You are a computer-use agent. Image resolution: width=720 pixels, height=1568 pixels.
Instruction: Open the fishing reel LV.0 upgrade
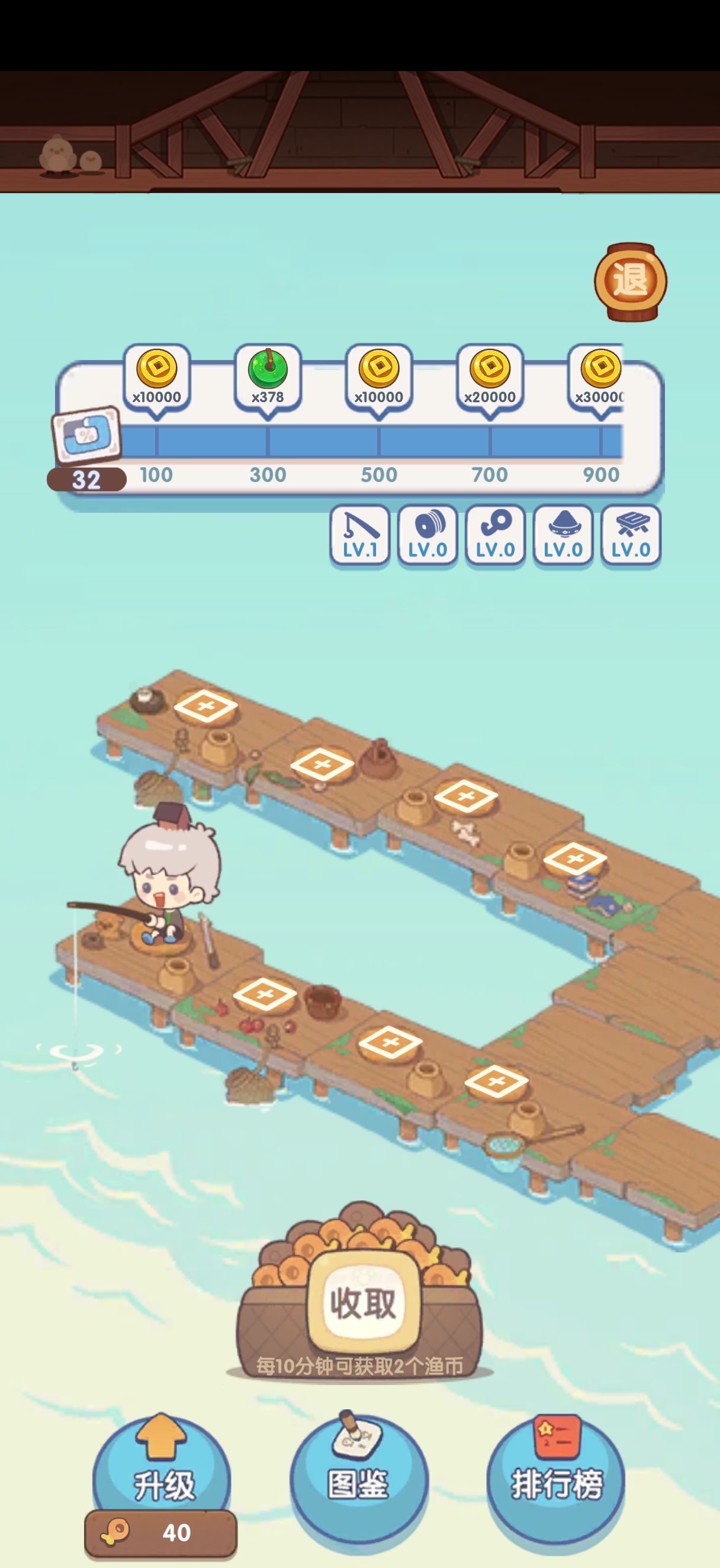tap(427, 536)
